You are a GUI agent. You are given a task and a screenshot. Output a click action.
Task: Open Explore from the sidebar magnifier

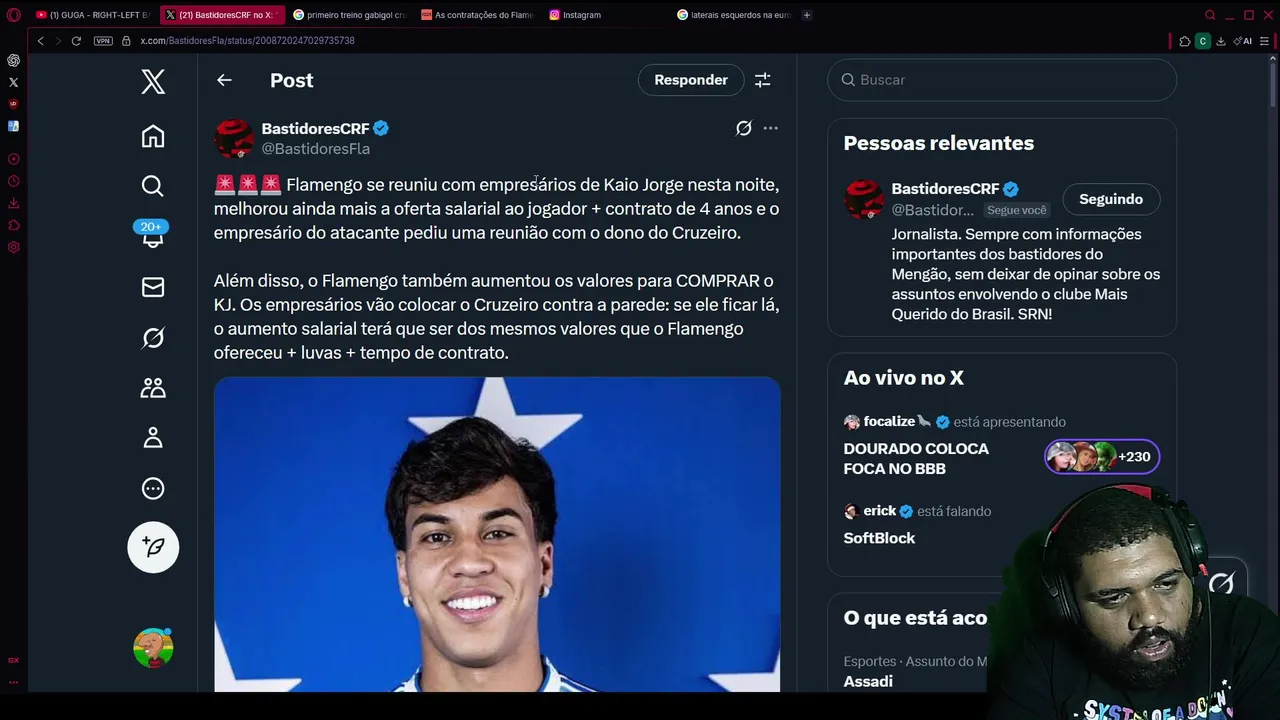pos(153,186)
